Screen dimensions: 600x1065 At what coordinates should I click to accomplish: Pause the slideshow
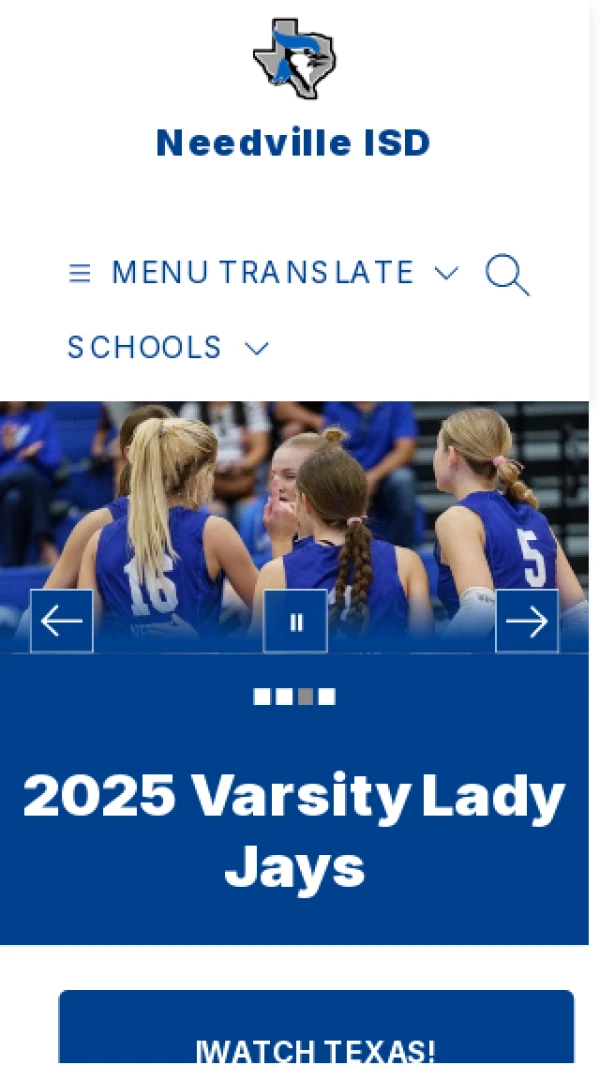(x=295, y=622)
